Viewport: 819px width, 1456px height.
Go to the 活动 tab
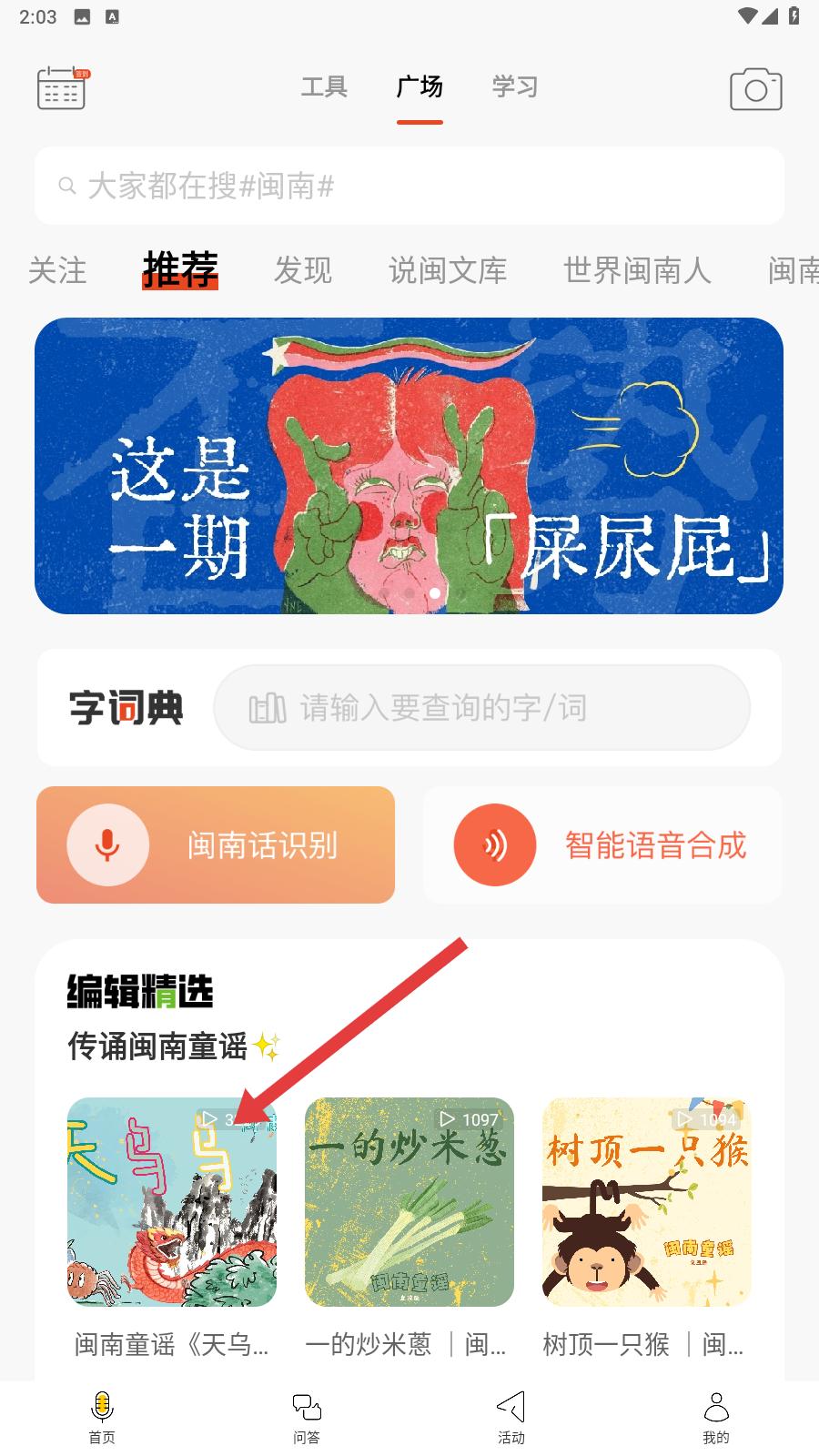pos(511,1417)
